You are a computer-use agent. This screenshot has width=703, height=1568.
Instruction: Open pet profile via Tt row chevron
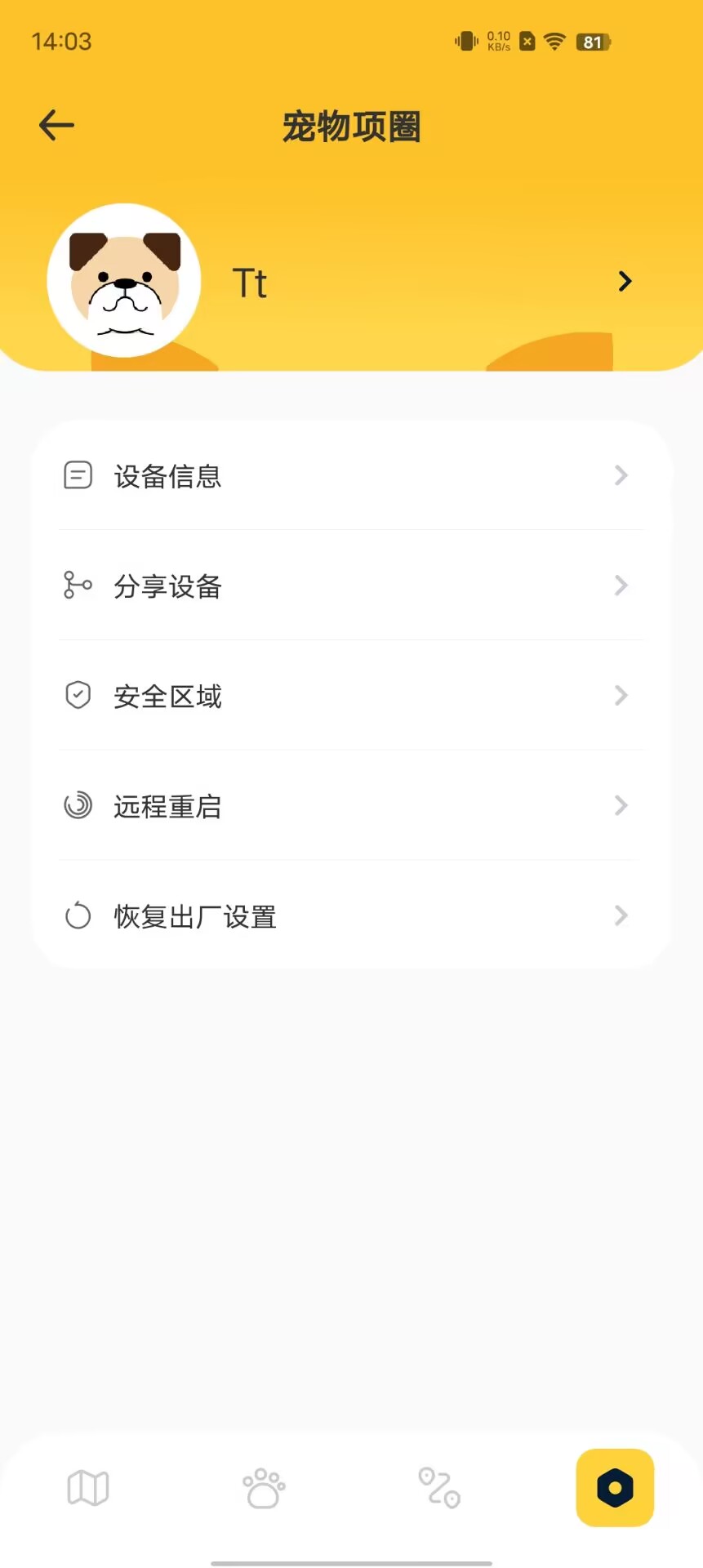(624, 281)
